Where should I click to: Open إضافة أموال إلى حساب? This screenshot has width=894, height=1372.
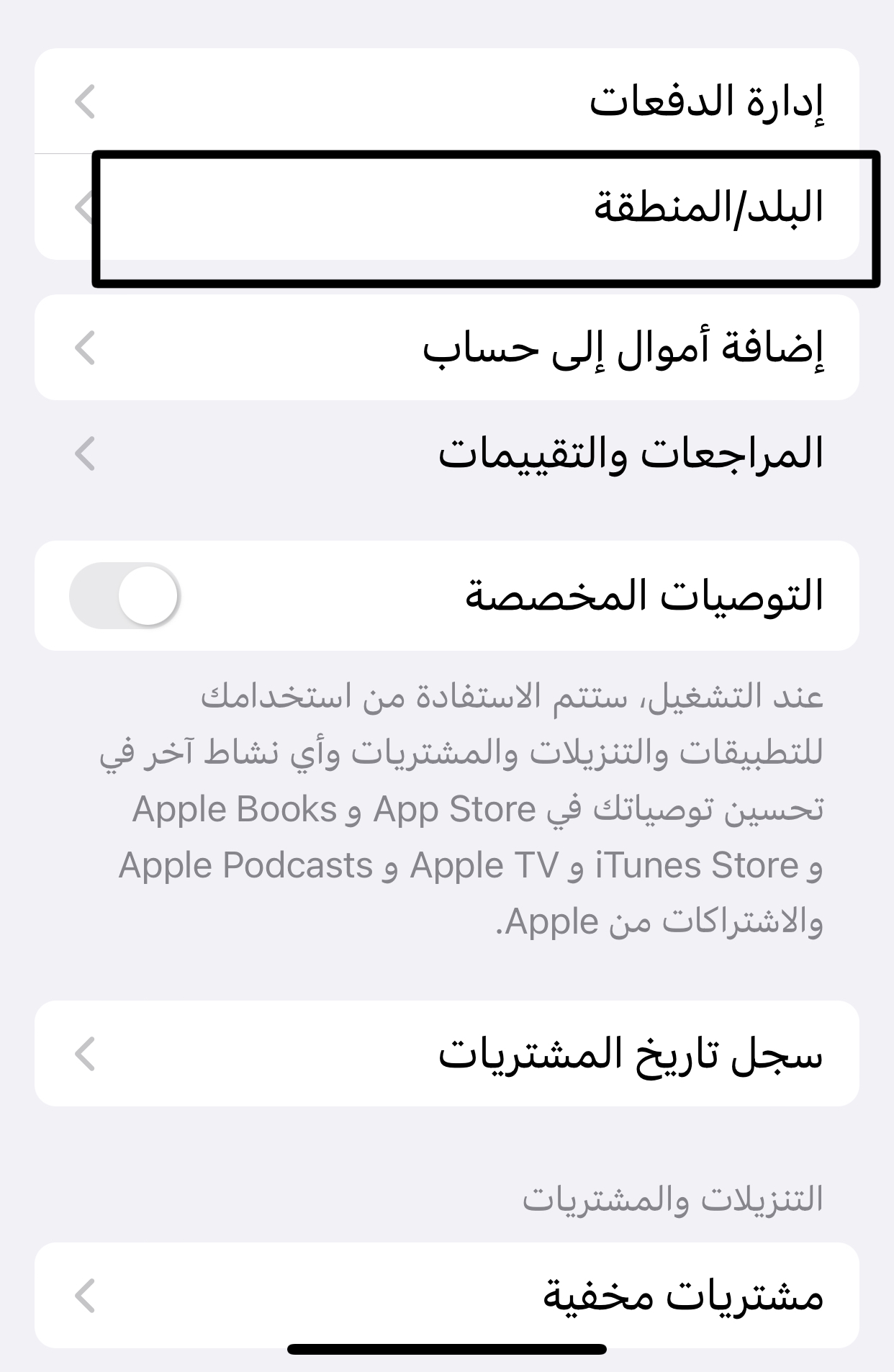click(x=446, y=348)
